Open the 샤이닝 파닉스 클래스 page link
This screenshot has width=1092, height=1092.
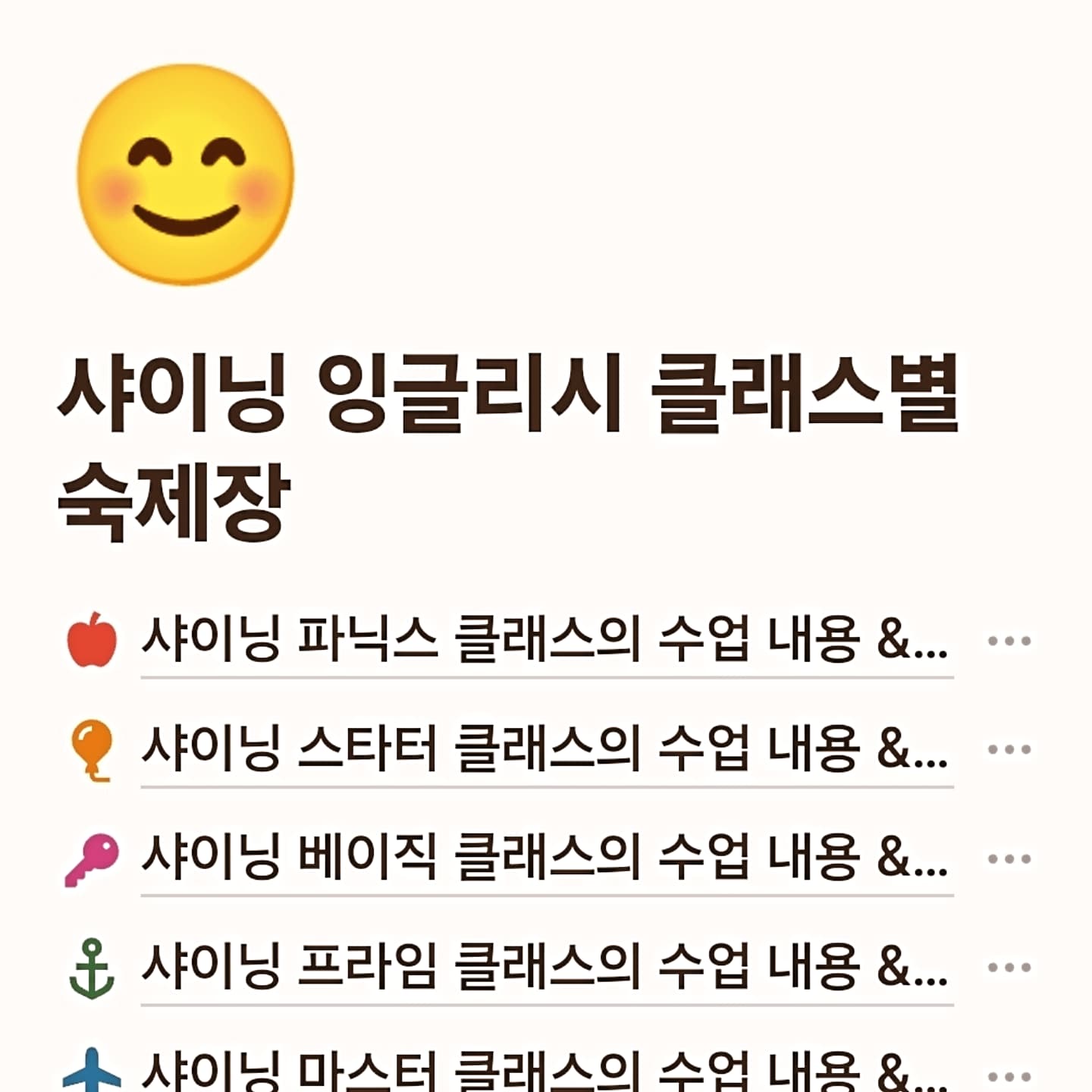[544, 641]
